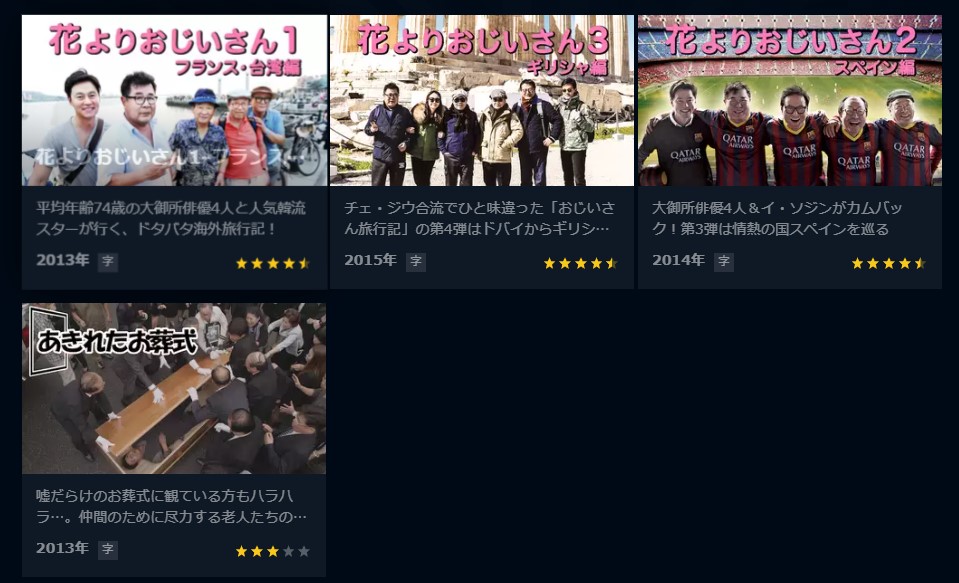959x583 pixels.
Task: Open あきれたお葬式 movie card
Action: click(x=174, y=389)
